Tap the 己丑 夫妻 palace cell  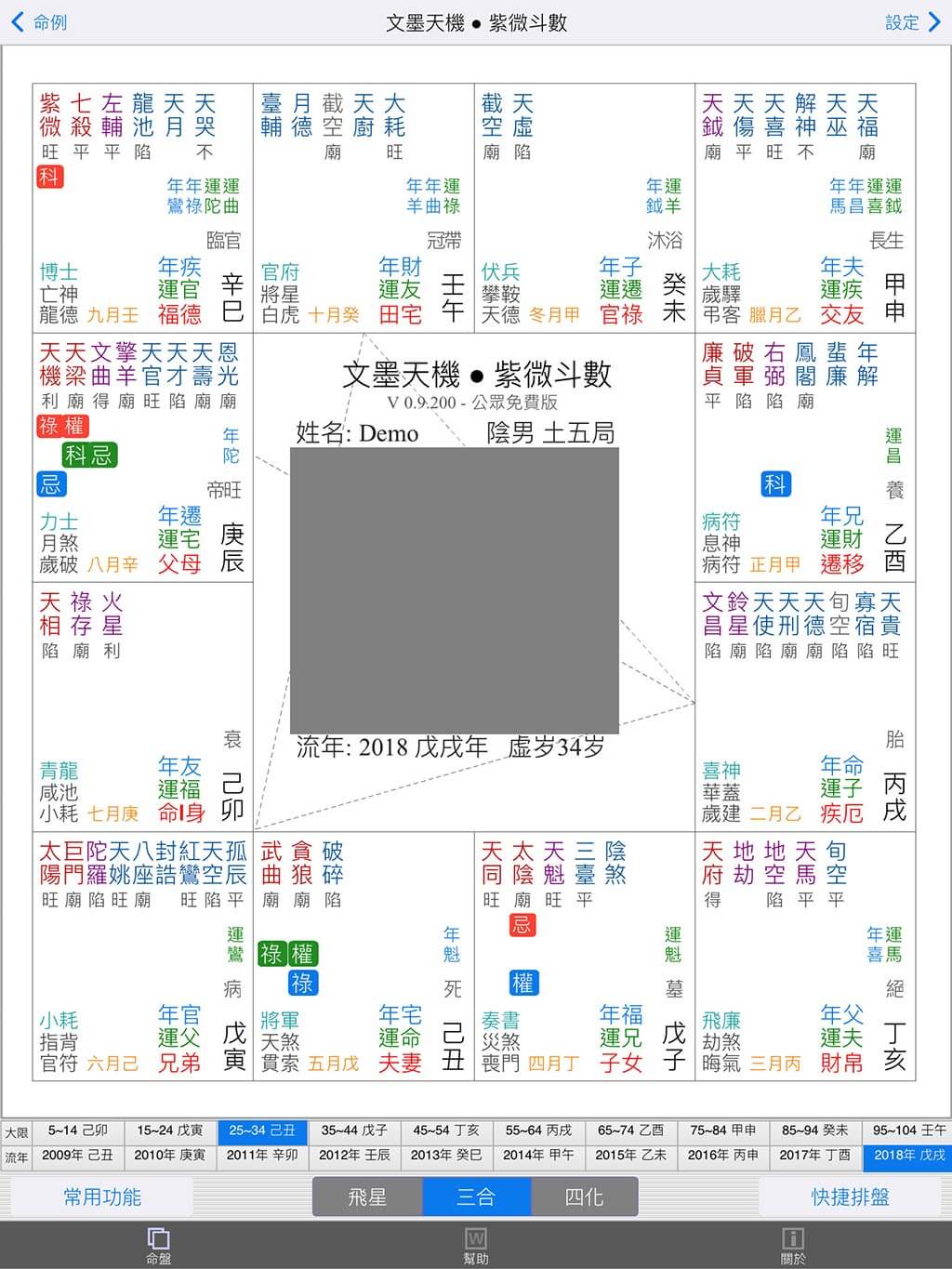pyautogui.click(x=364, y=956)
